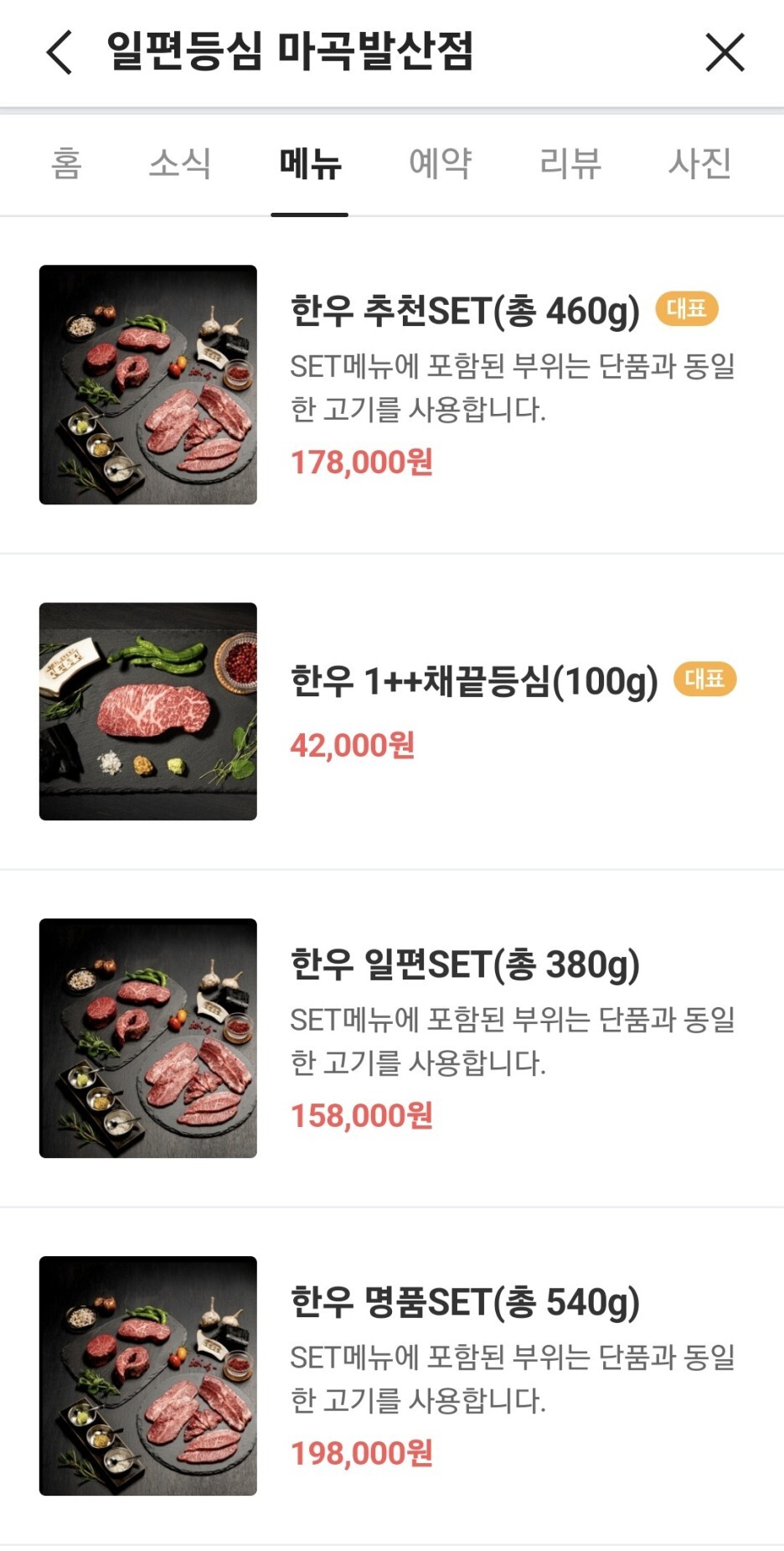
Task: Close the page with the X
Action: click(x=725, y=53)
